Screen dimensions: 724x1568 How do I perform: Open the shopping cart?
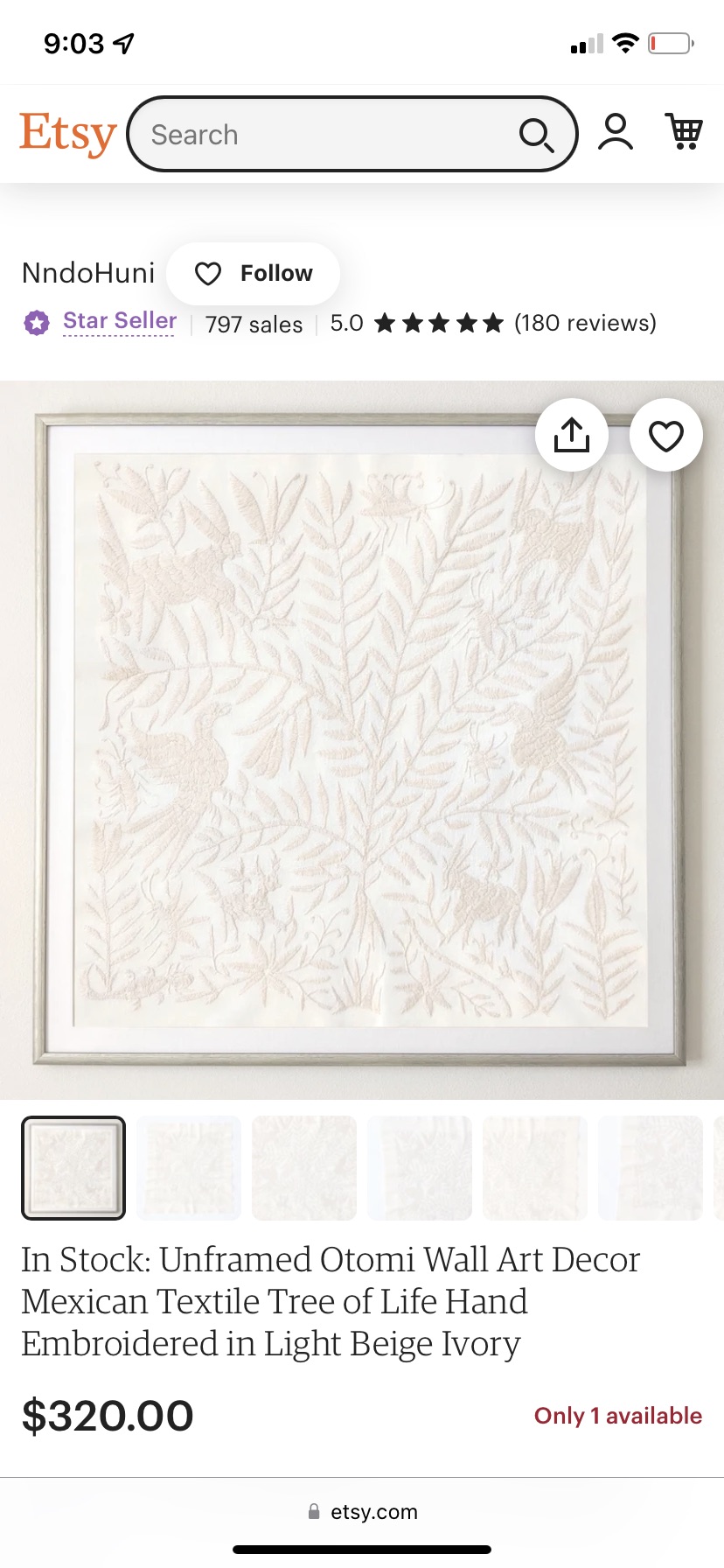click(684, 133)
